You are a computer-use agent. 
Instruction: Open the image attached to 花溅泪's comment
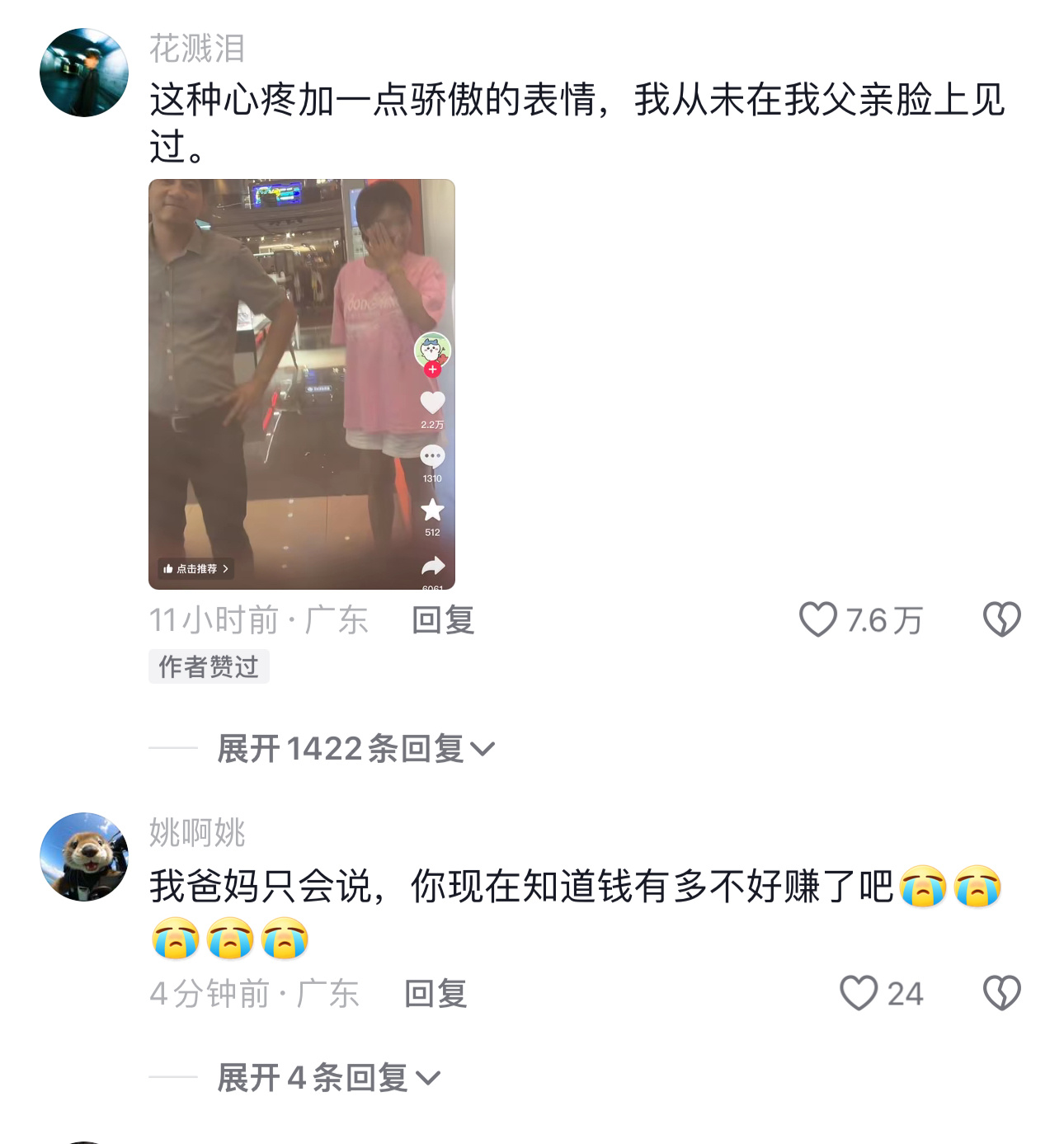click(302, 384)
